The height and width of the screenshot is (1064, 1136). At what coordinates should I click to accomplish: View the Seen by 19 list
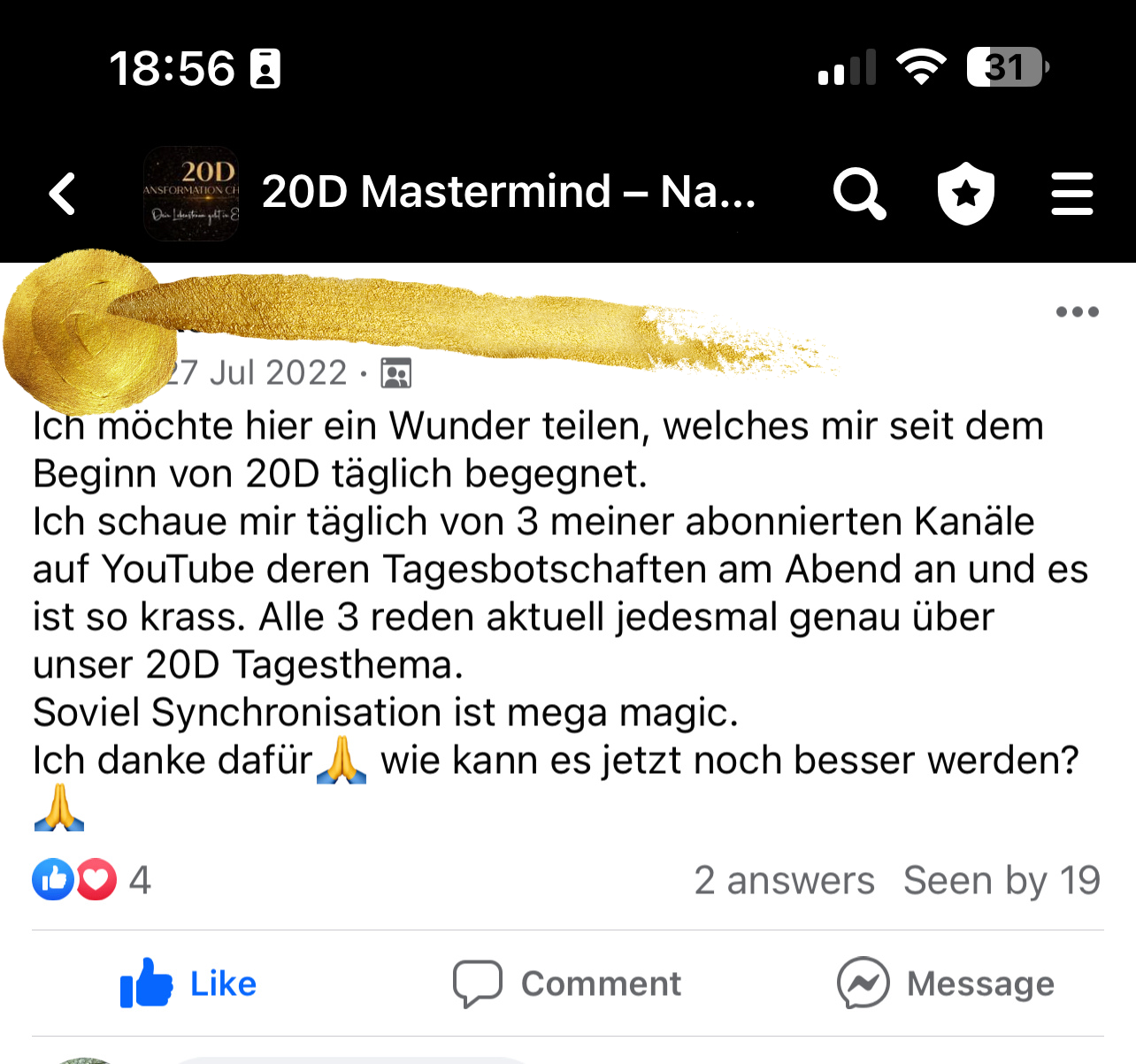pyautogui.click(x=1002, y=880)
